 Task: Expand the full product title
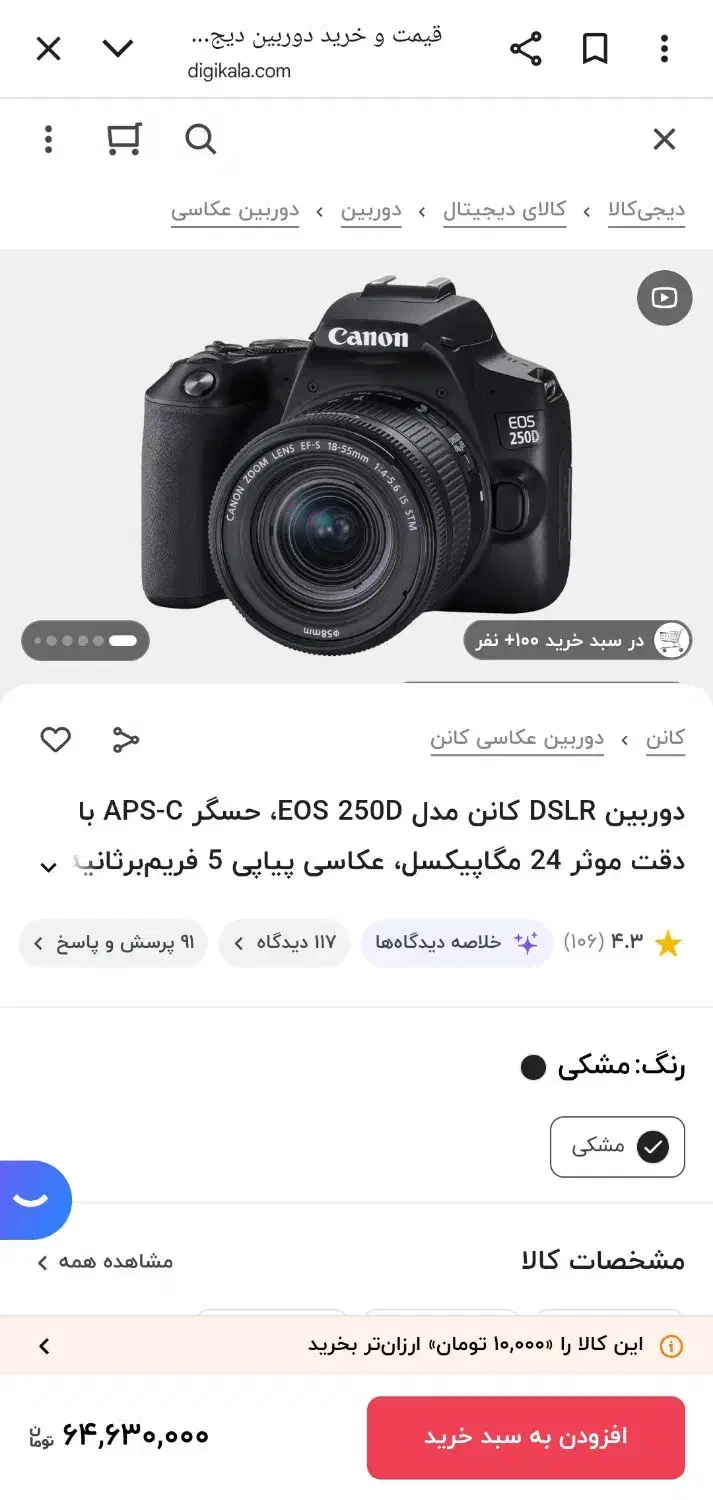click(x=48, y=867)
